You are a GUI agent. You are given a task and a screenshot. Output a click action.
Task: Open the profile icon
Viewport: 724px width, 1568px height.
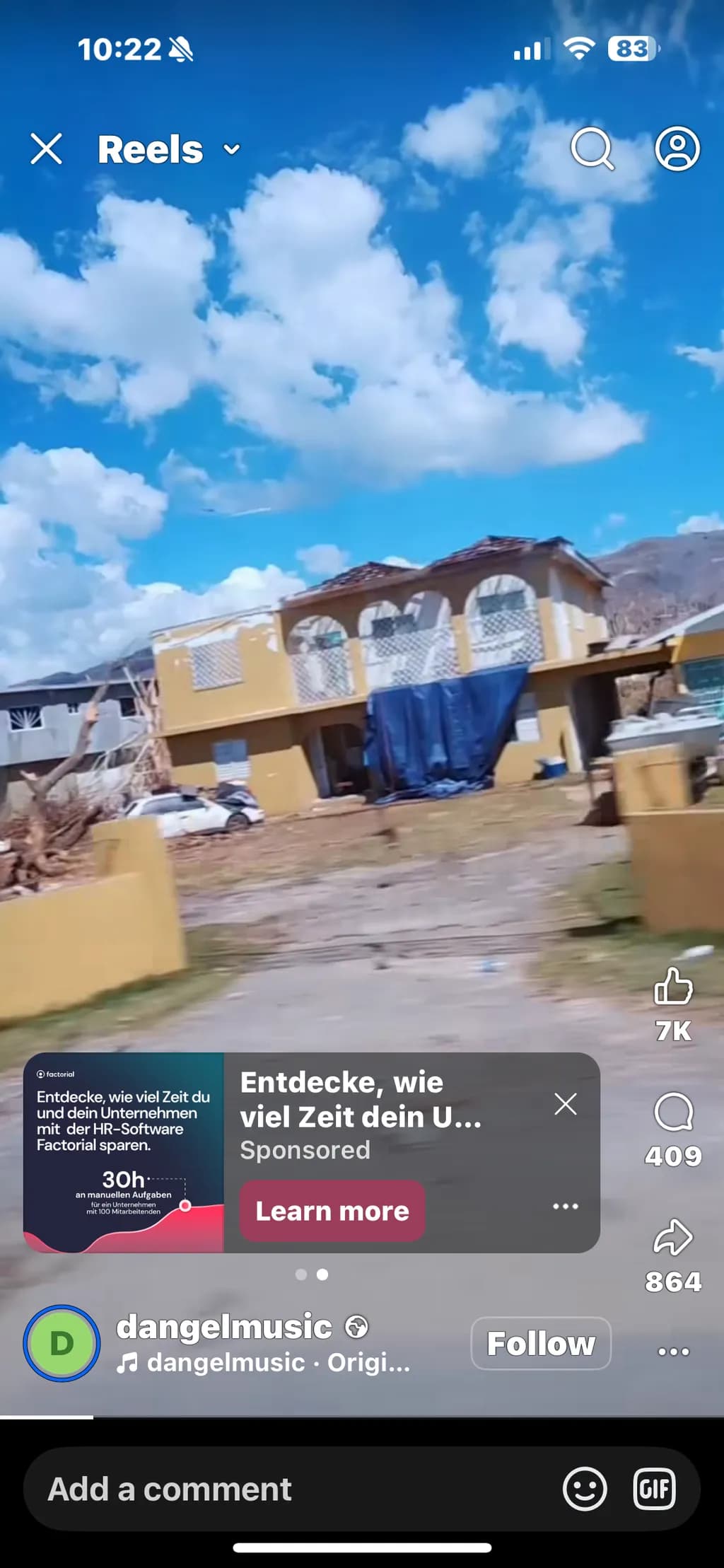[x=677, y=149]
